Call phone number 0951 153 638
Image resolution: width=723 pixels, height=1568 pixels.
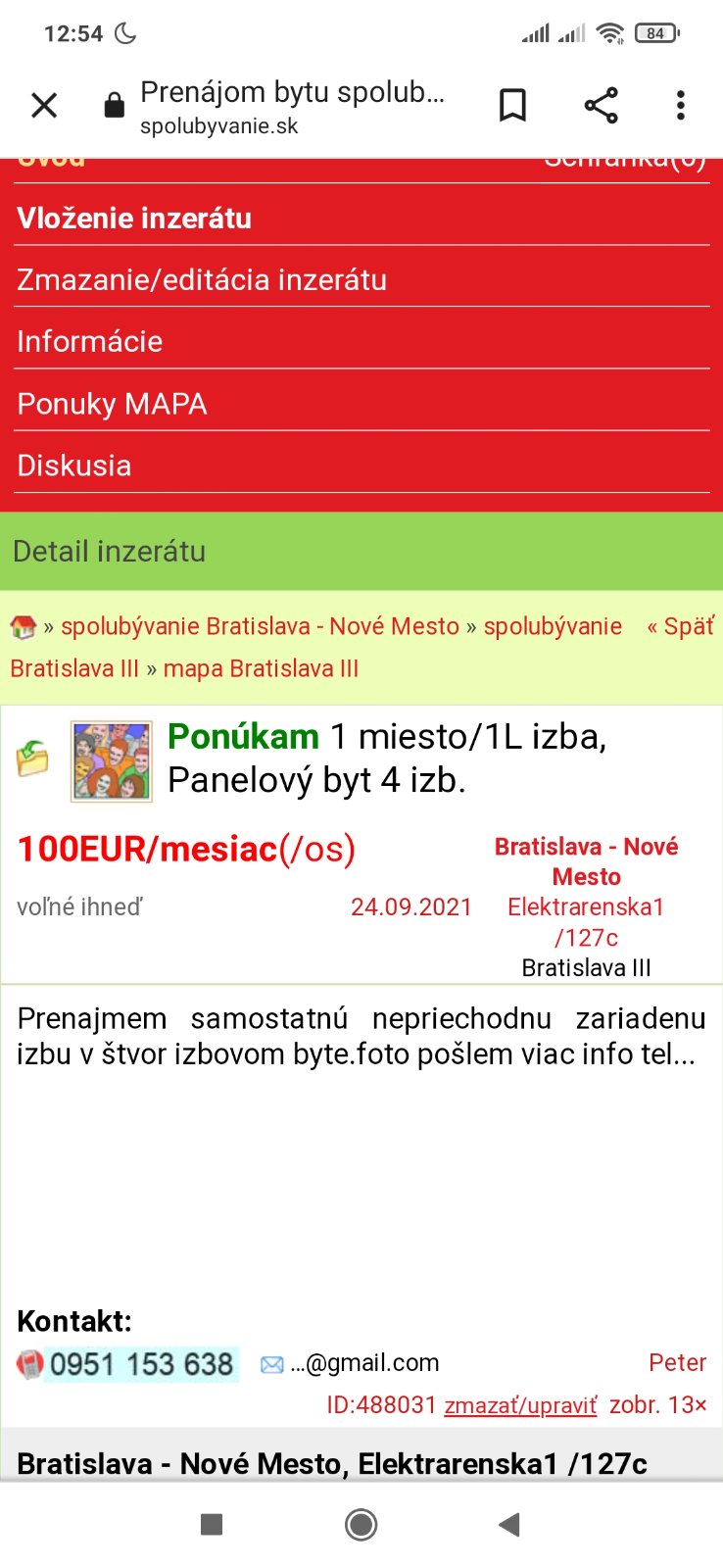[141, 1363]
